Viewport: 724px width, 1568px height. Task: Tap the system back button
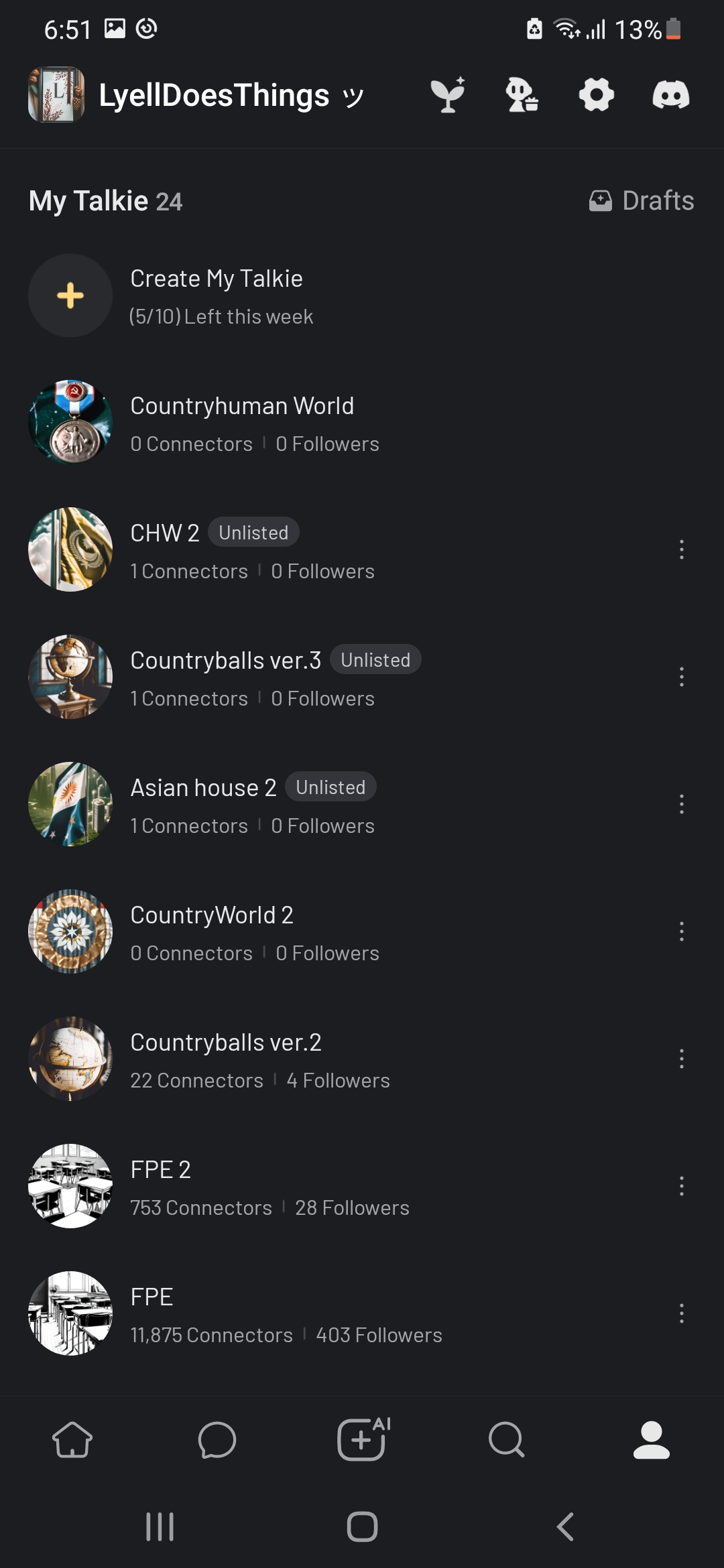click(x=565, y=1527)
